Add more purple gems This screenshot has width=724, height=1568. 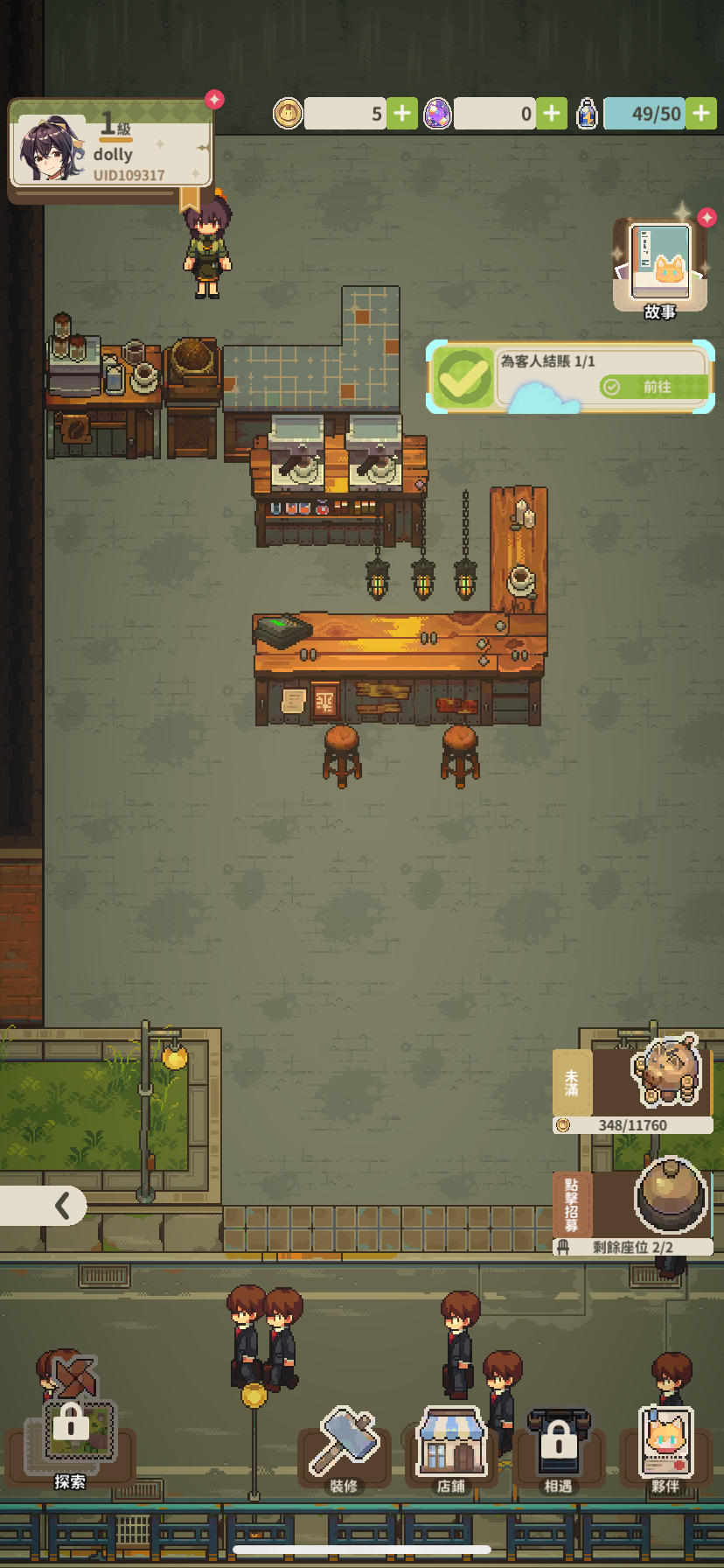pos(552,114)
